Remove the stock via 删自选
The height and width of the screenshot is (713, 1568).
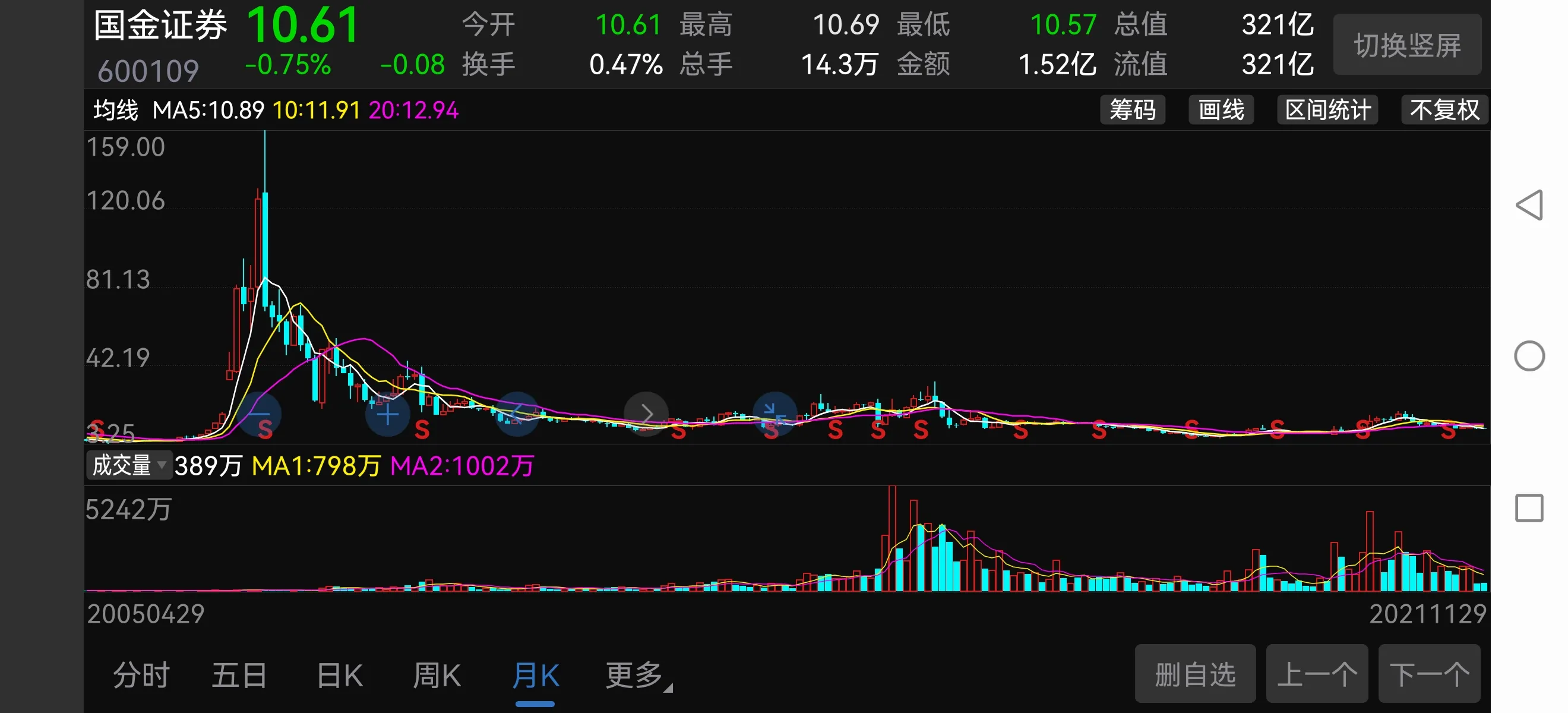[x=1195, y=673]
